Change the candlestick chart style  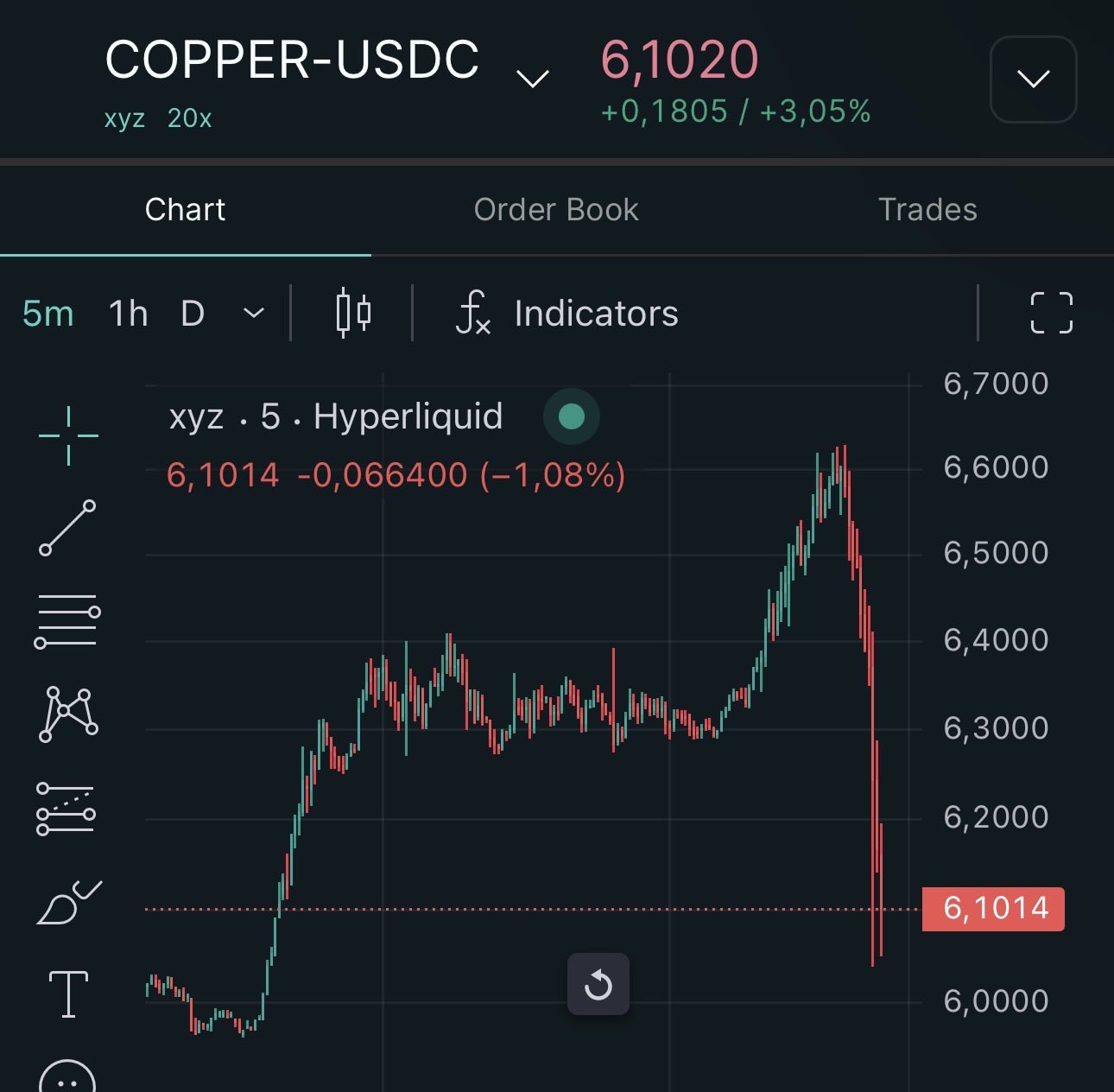pyautogui.click(x=353, y=313)
